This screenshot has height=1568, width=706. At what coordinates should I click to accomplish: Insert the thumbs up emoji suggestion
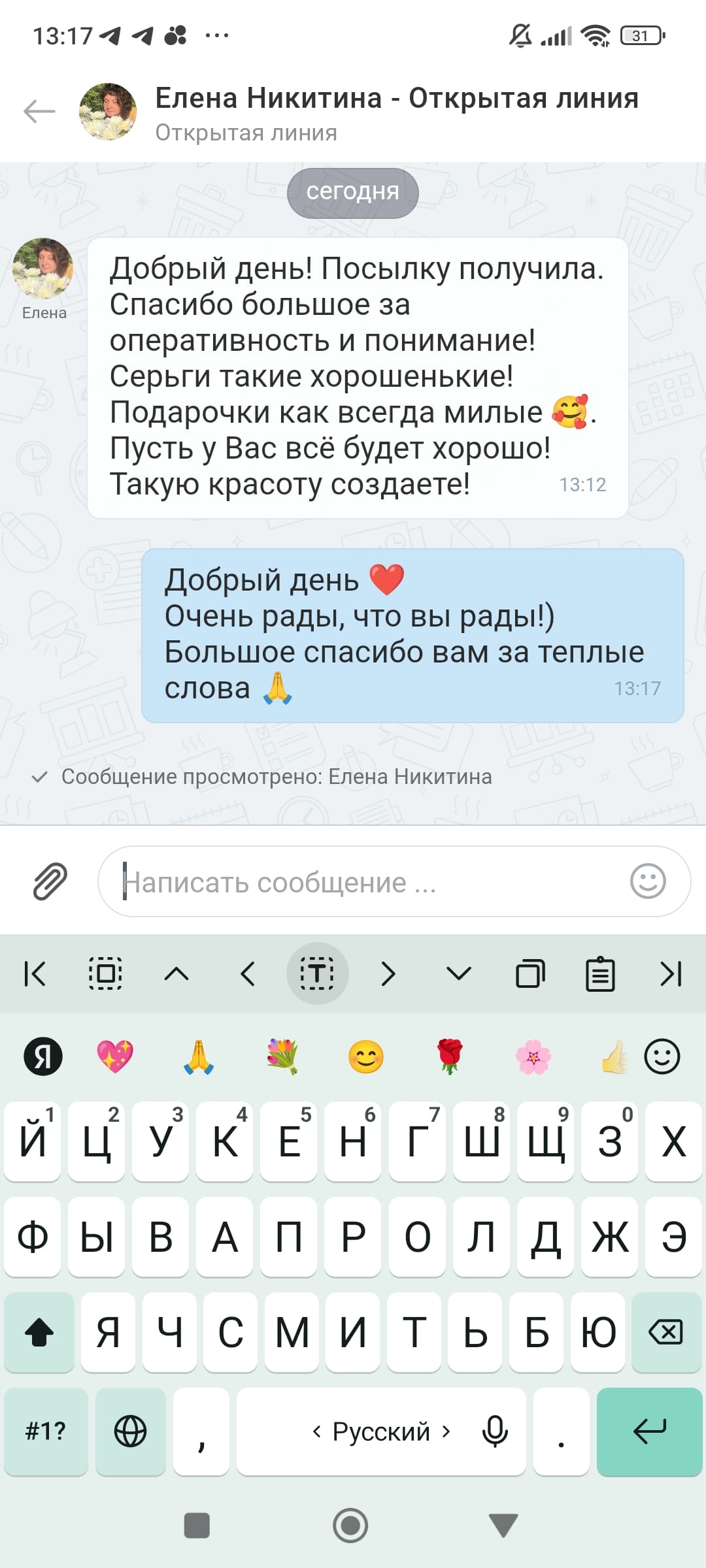click(614, 1056)
